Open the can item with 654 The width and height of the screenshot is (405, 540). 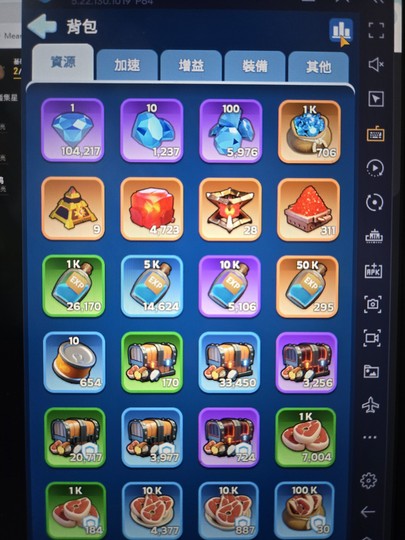pyautogui.click(x=74, y=362)
